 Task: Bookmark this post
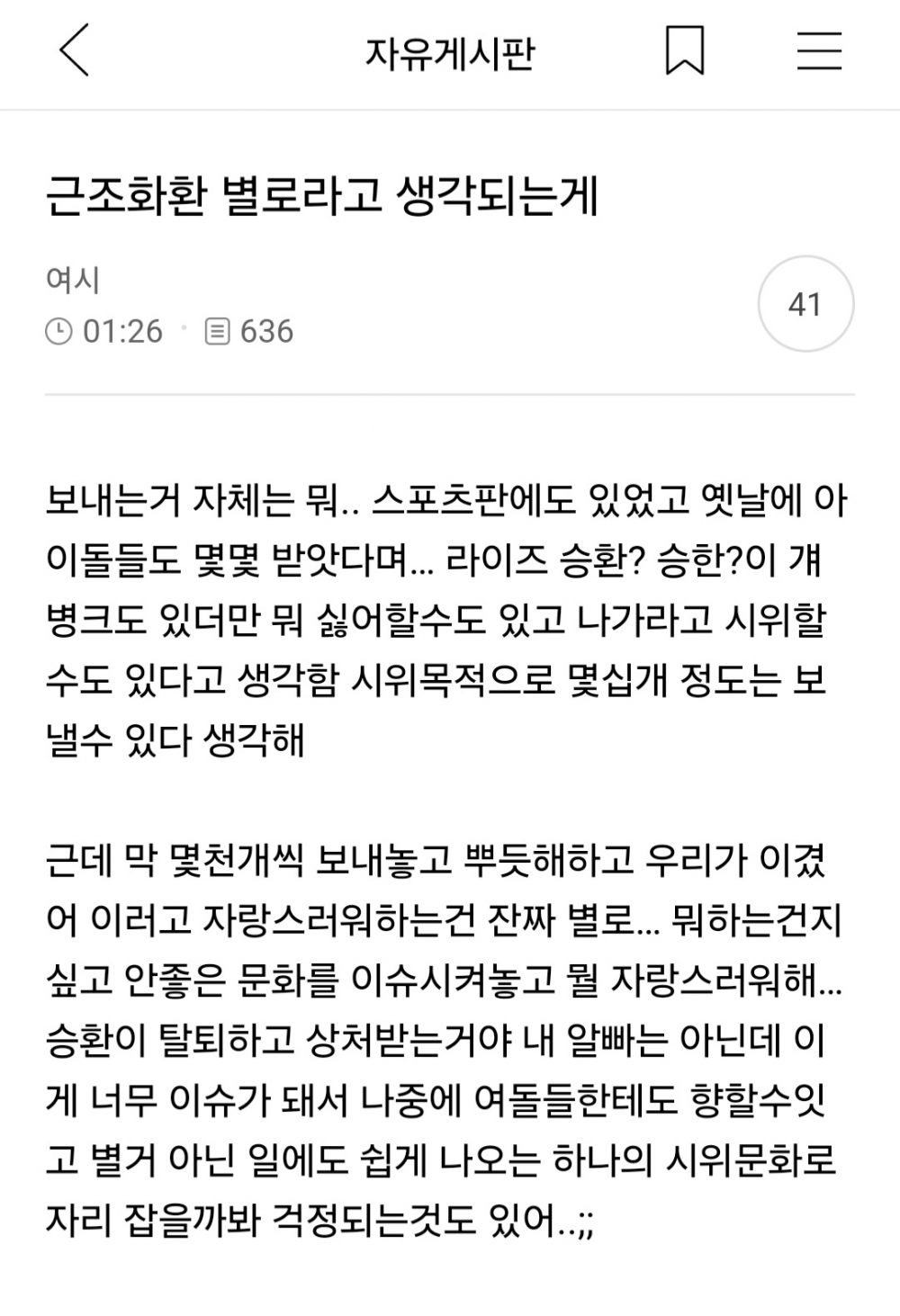click(684, 51)
